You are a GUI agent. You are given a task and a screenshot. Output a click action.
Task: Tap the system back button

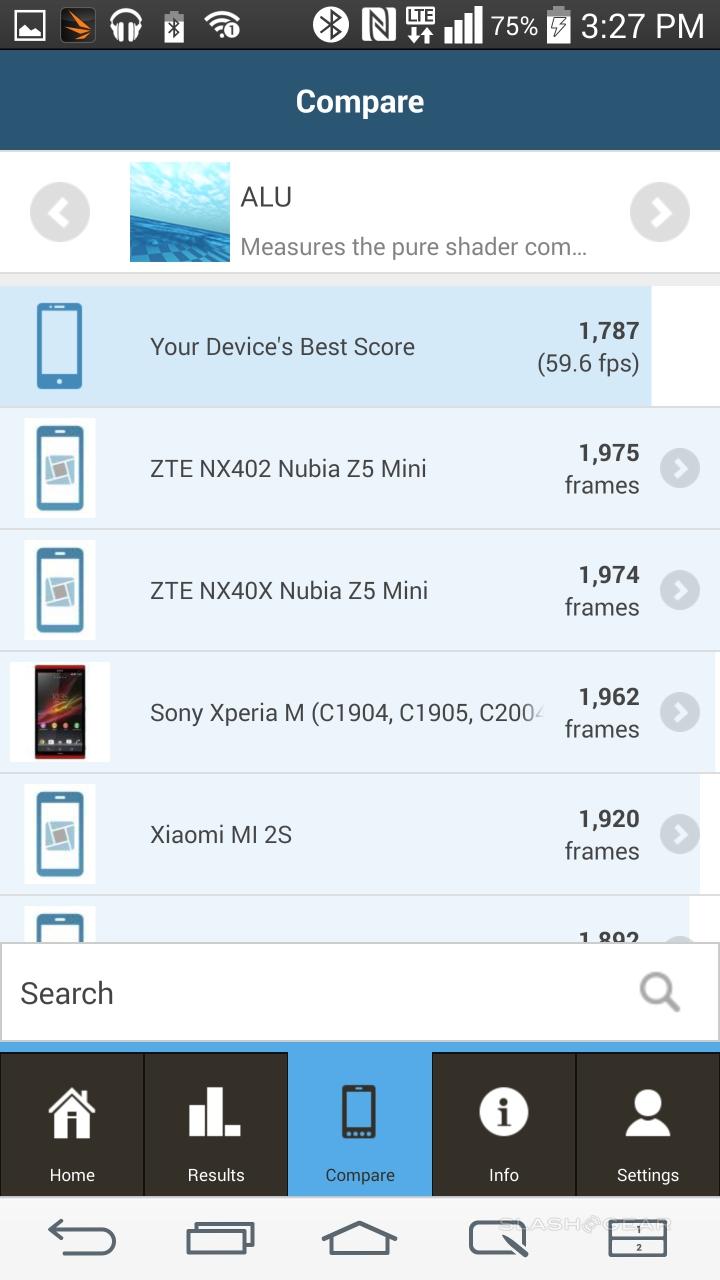(82, 1238)
